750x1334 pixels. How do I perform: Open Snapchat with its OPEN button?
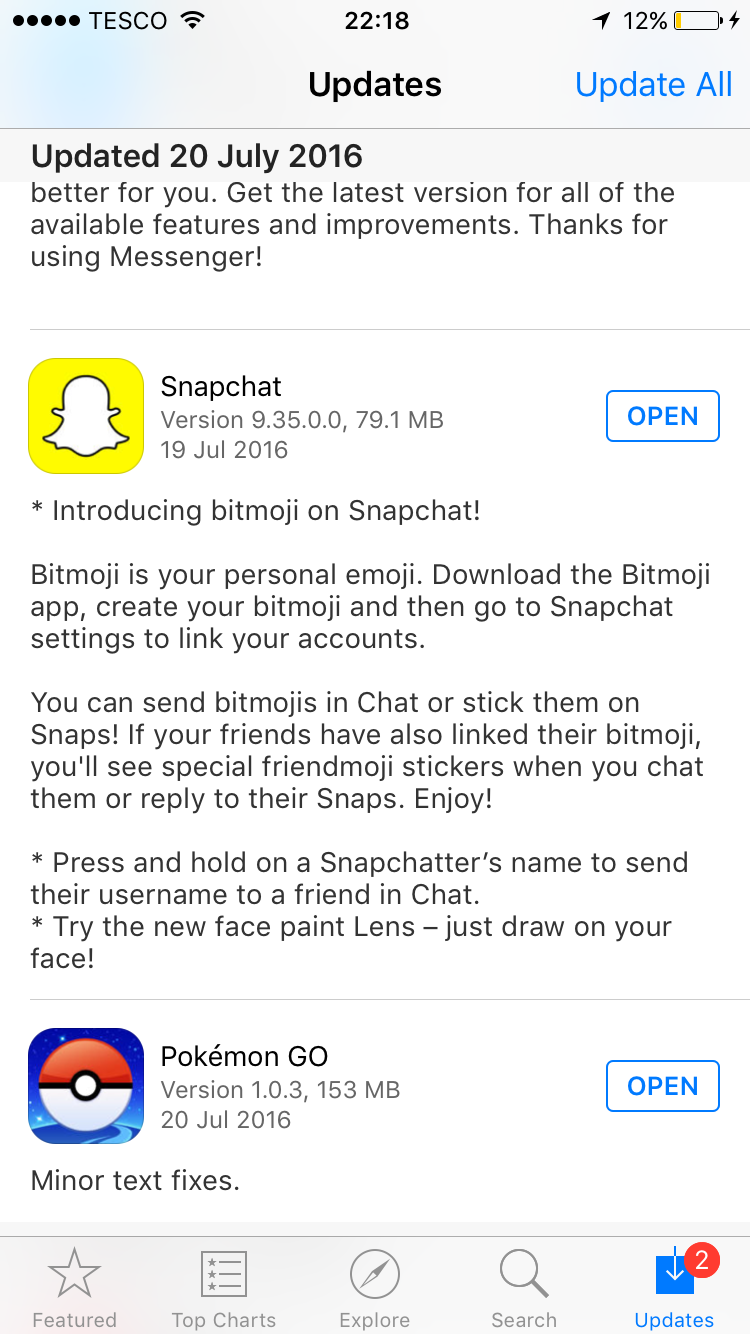click(x=663, y=416)
